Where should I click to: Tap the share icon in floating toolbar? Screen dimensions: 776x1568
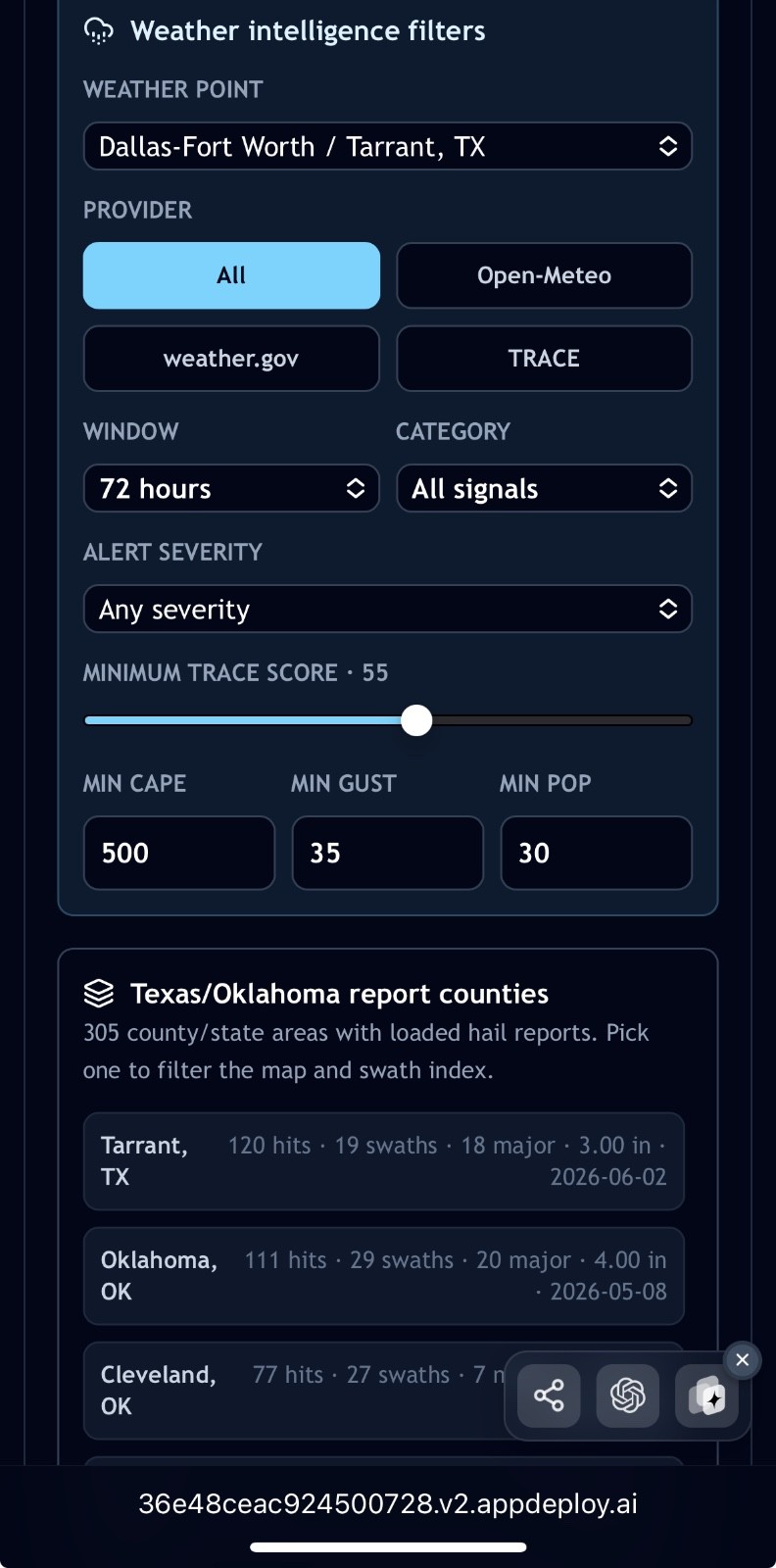[x=549, y=1396]
